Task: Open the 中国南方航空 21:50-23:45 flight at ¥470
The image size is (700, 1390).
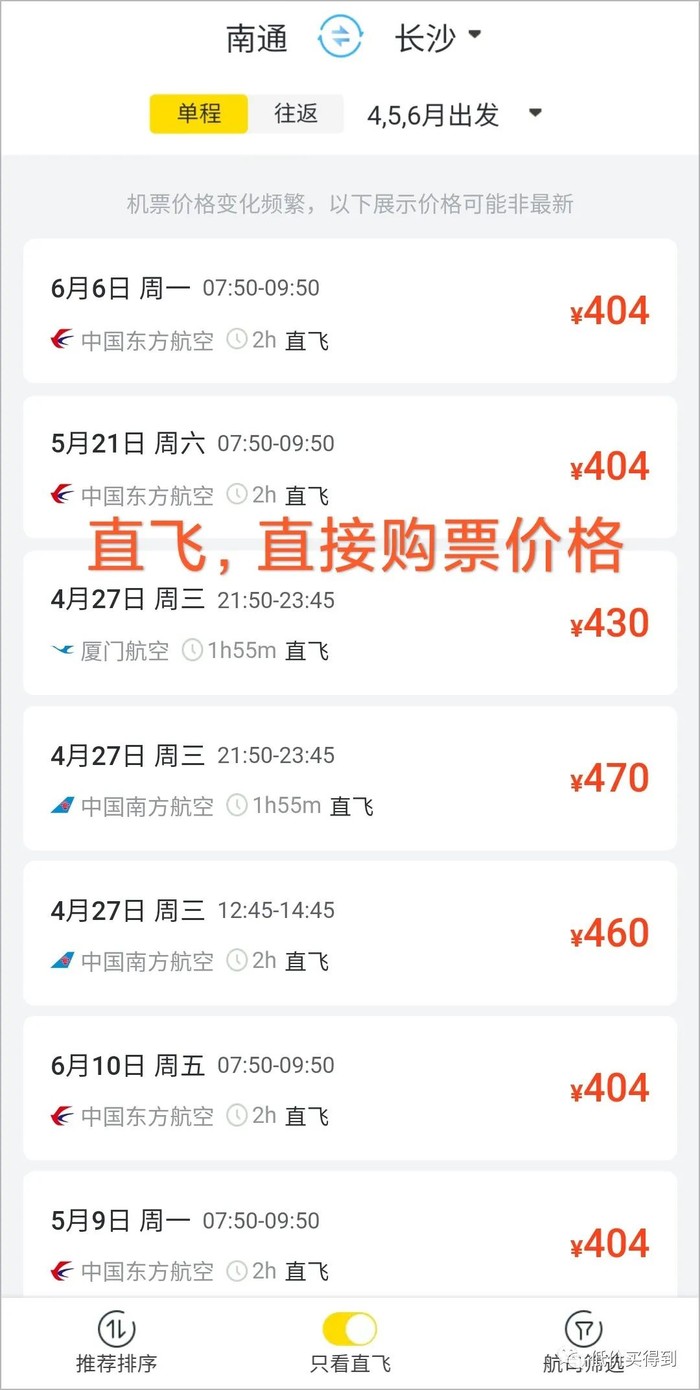Action: 350,778
